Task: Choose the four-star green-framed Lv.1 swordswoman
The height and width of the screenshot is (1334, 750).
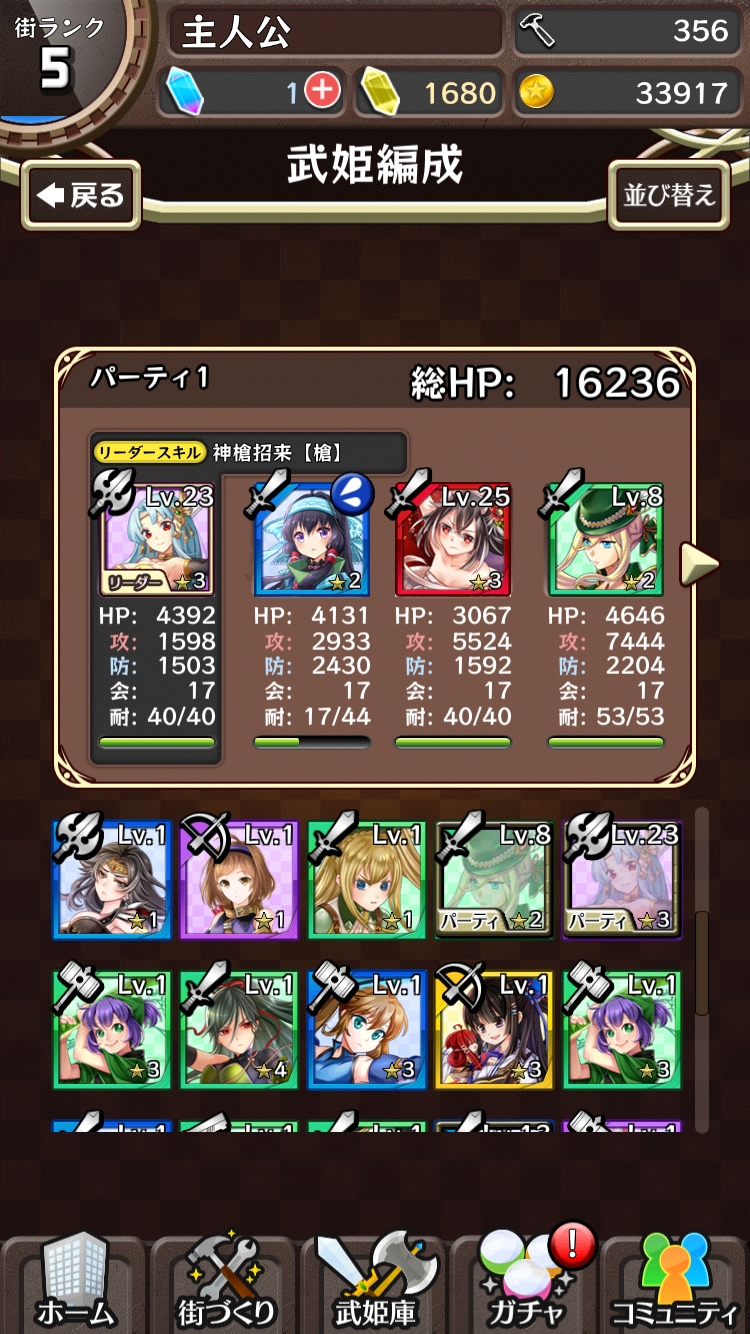Action: click(239, 1030)
